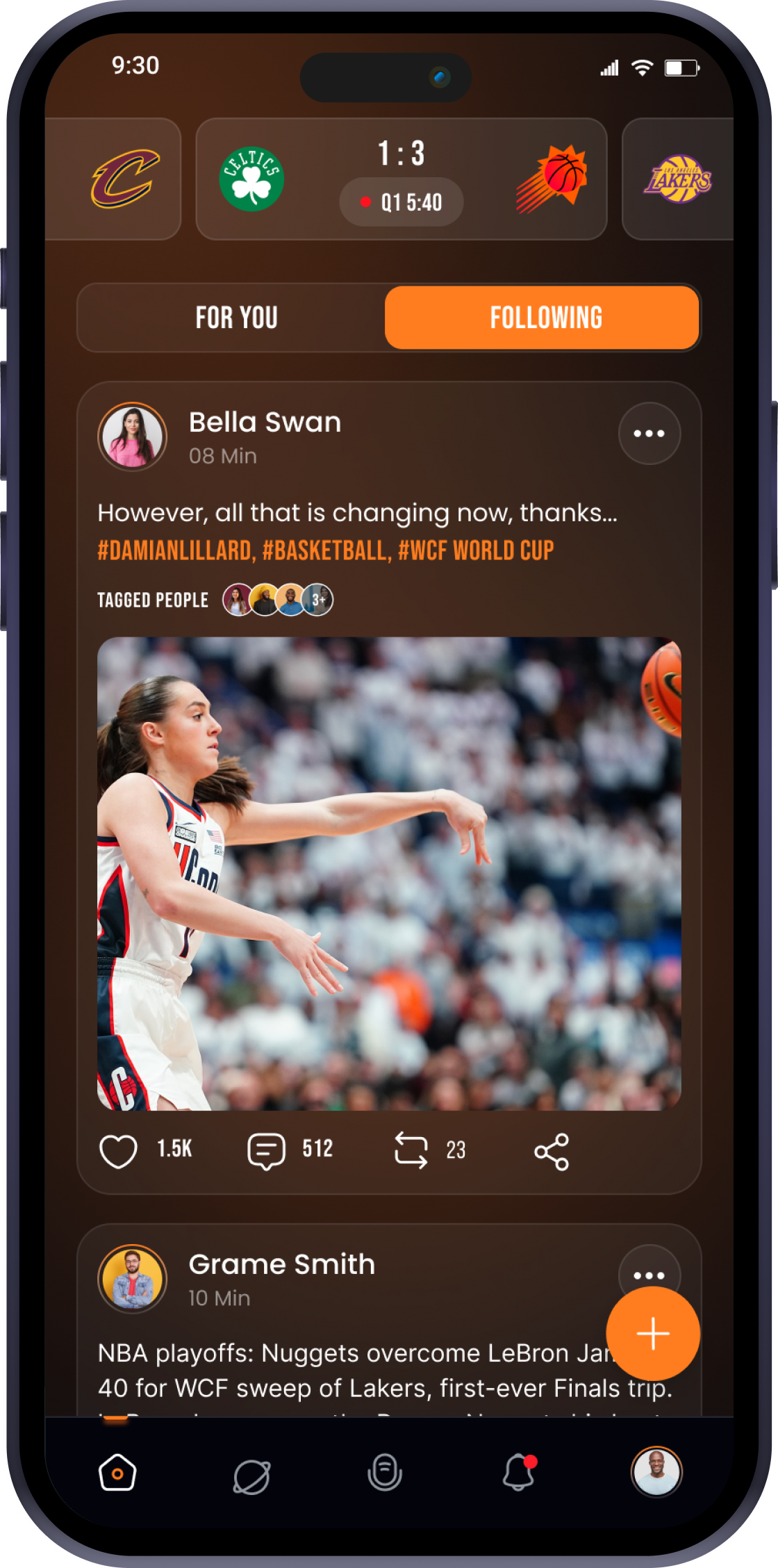Open the notifications bell
The image size is (778, 1568).
pyautogui.click(x=518, y=1472)
